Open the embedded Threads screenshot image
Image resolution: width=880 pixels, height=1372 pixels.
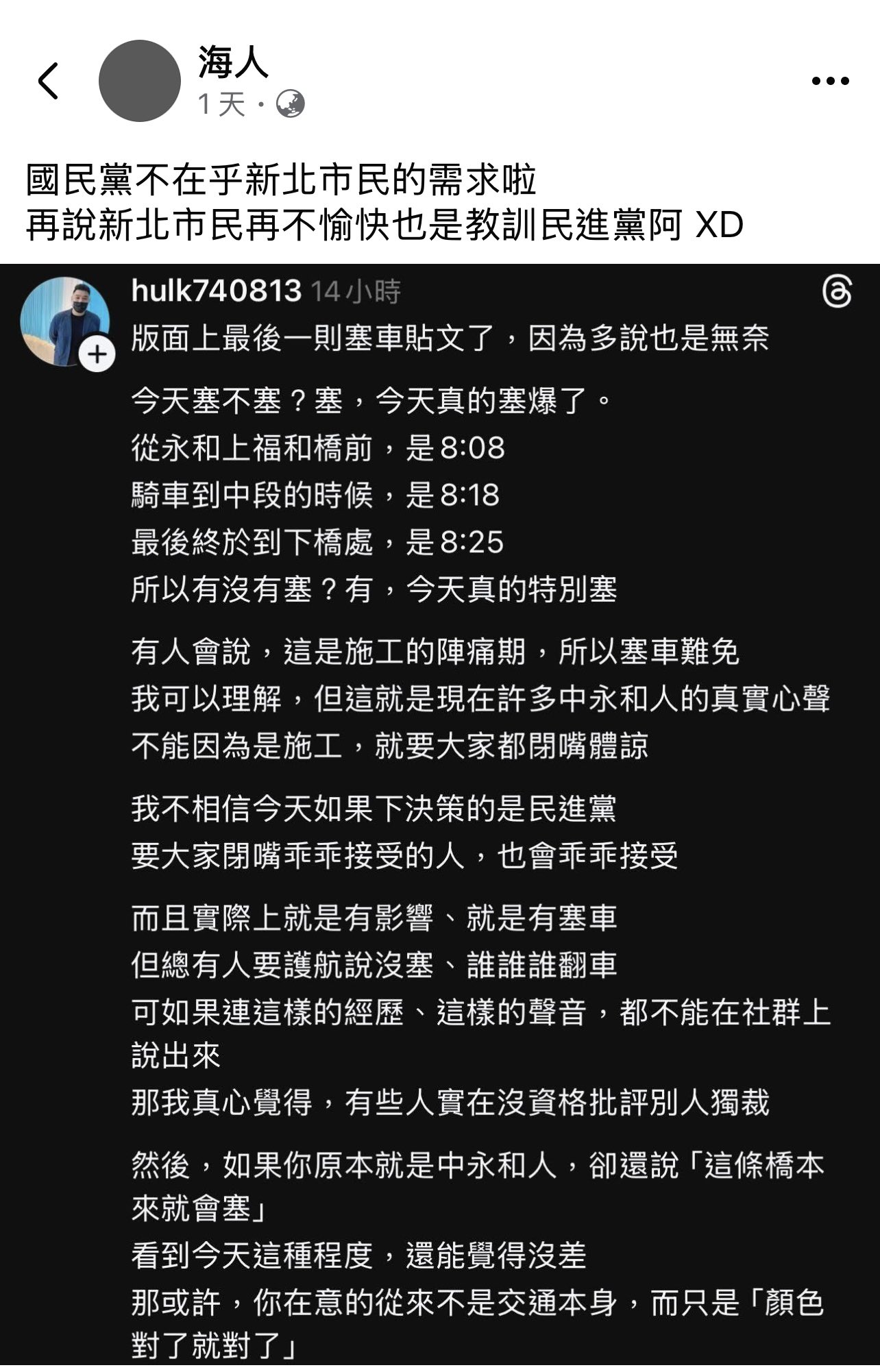[440, 816]
